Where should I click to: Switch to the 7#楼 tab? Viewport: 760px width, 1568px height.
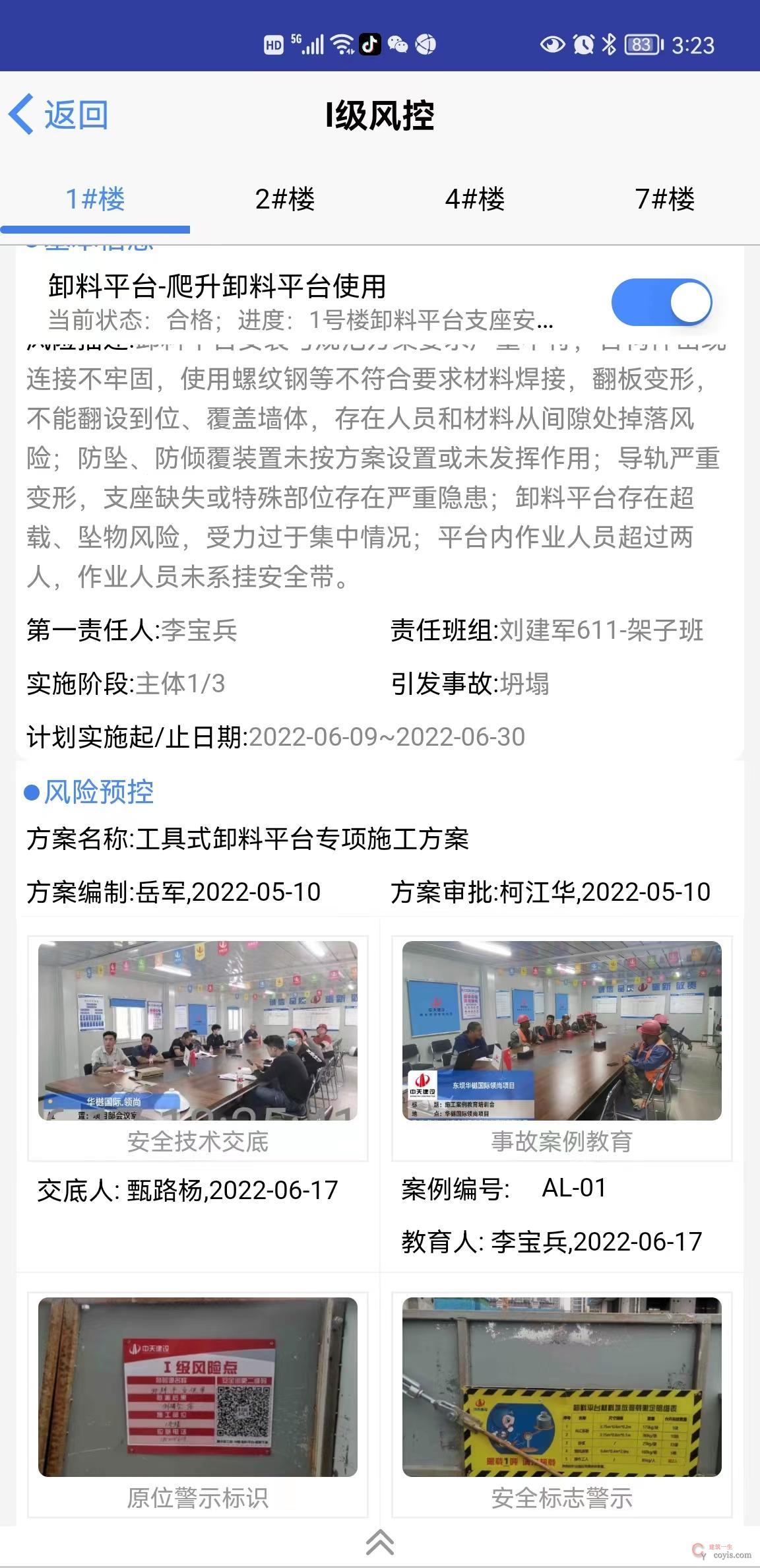coord(666,199)
